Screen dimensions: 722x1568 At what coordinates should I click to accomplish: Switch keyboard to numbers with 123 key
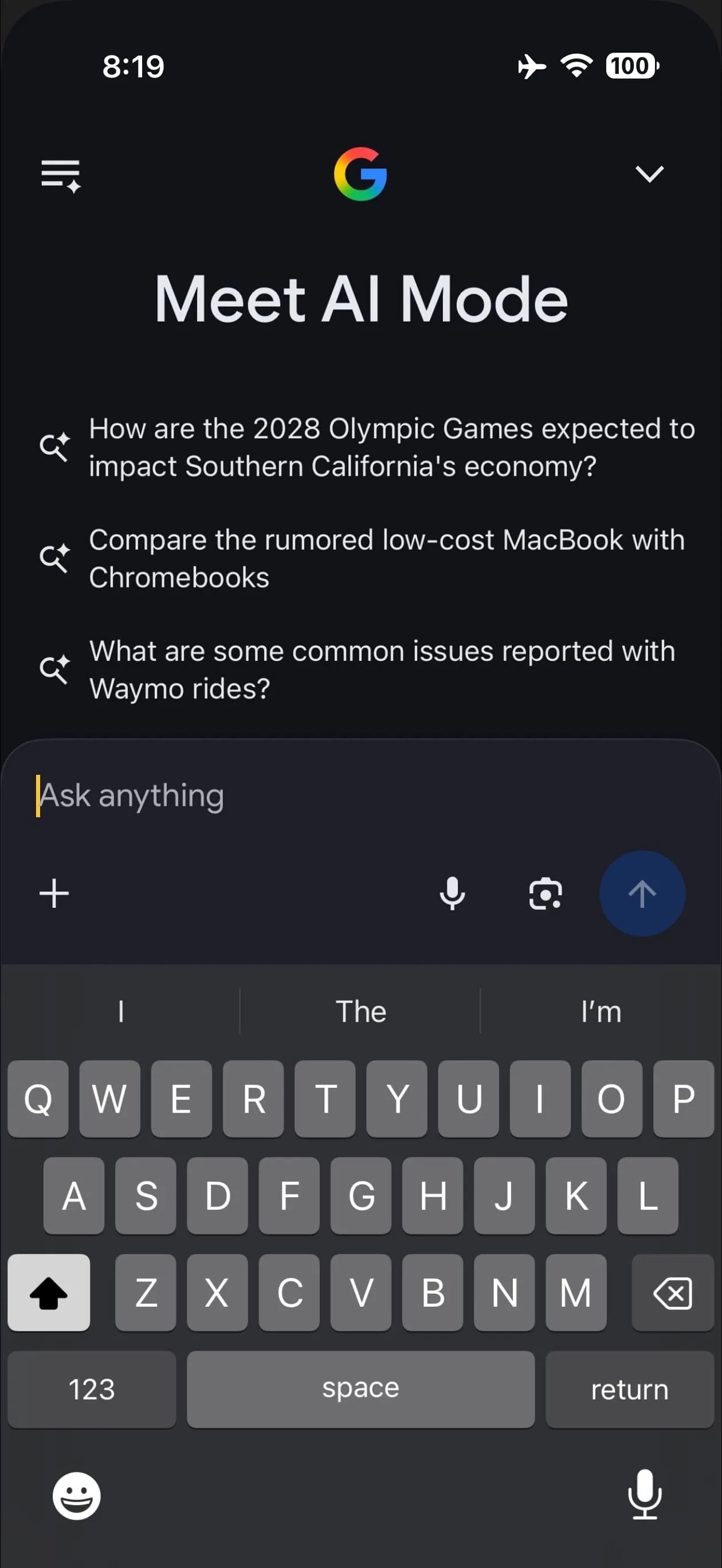91,1389
